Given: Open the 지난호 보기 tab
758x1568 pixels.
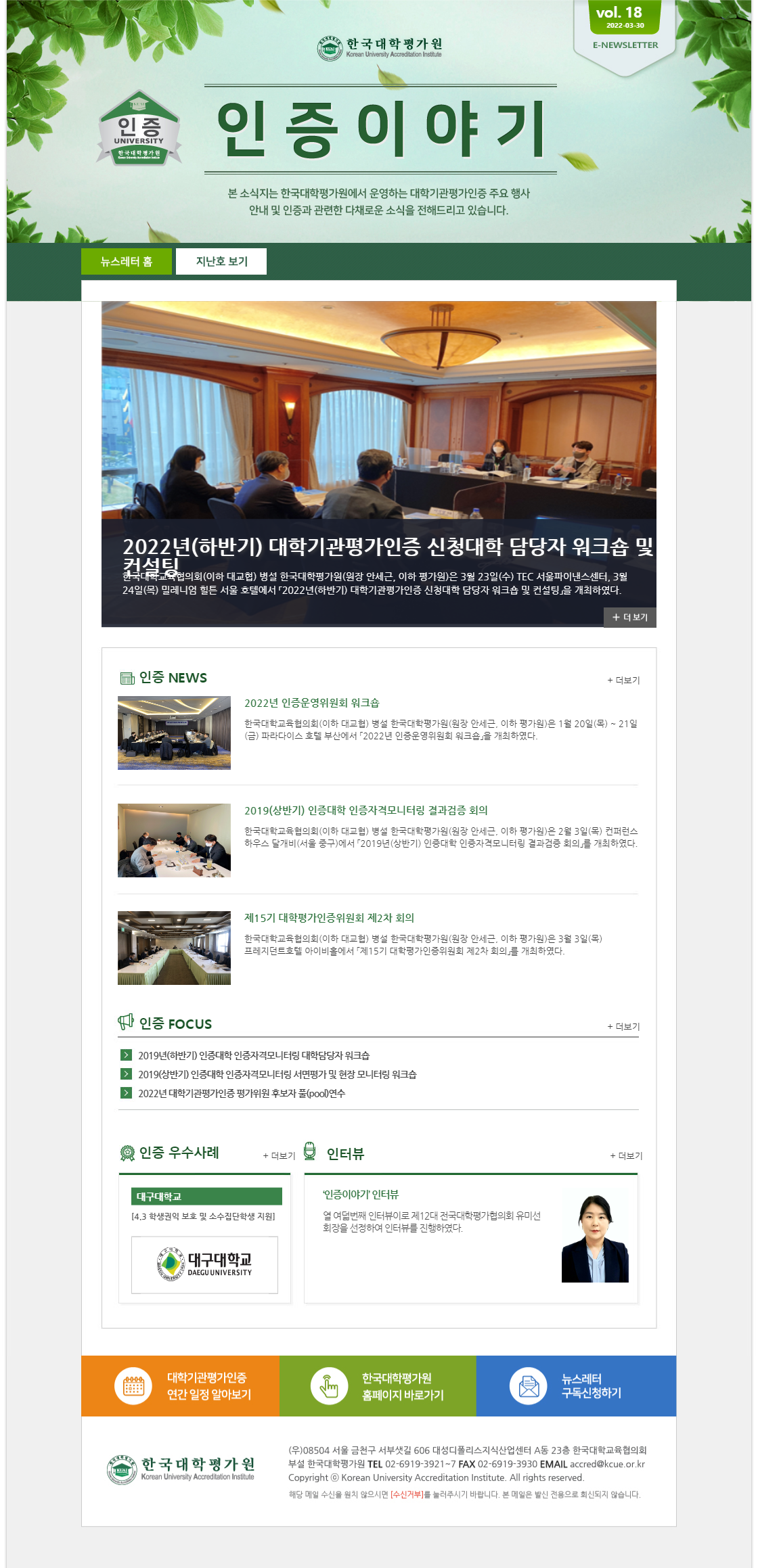Looking at the screenshot, I should click(x=221, y=261).
